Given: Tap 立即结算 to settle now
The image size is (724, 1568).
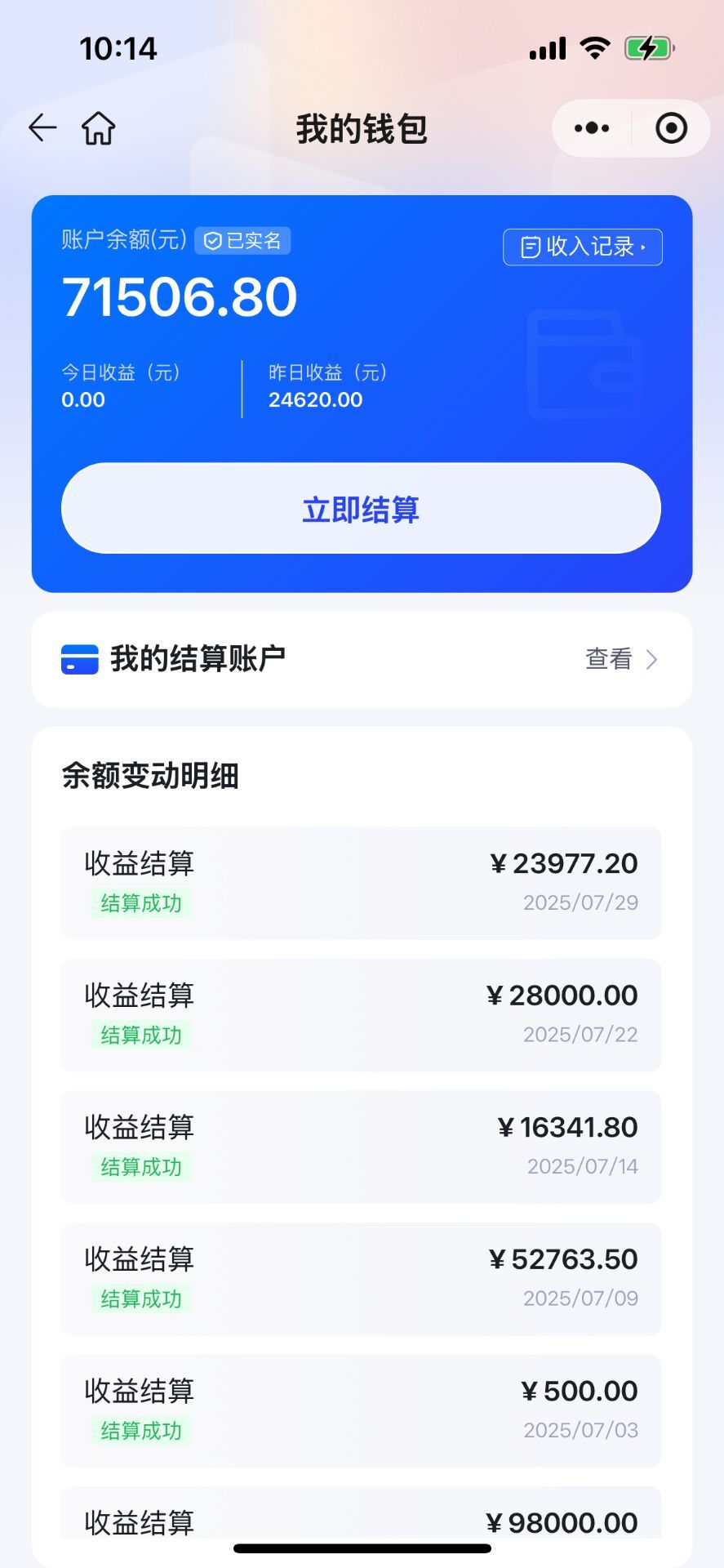Looking at the screenshot, I should point(361,509).
